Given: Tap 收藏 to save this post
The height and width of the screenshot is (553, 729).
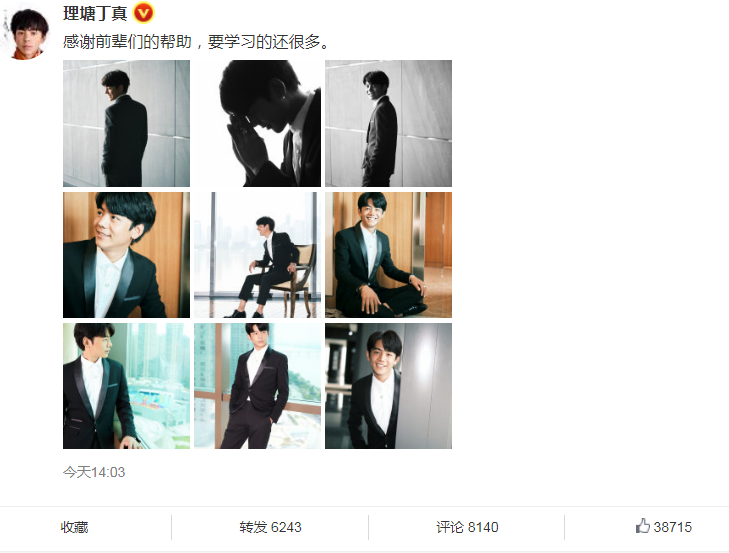Looking at the screenshot, I should tap(75, 527).
